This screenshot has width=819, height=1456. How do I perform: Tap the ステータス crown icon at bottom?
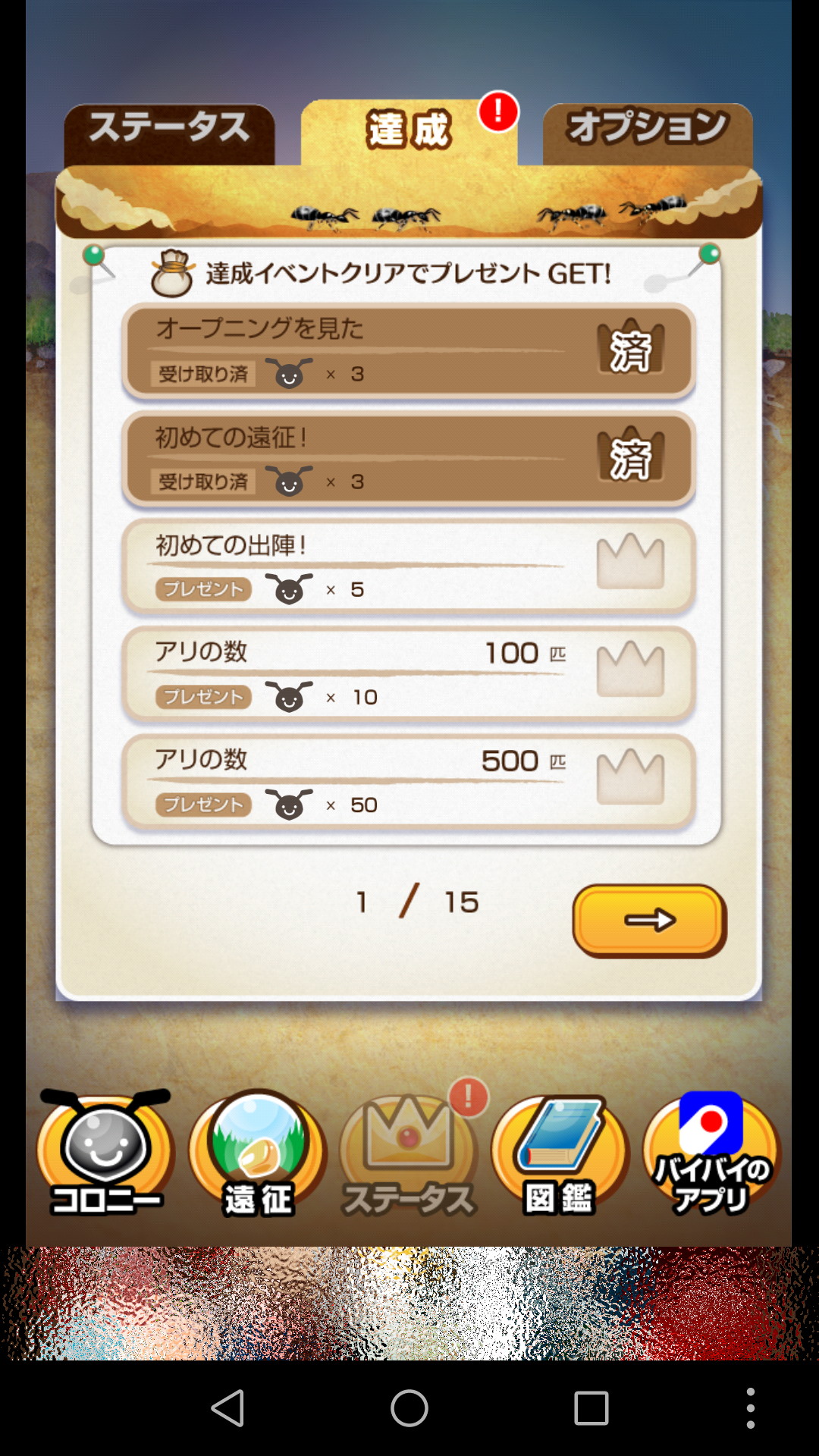pos(409,1154)
